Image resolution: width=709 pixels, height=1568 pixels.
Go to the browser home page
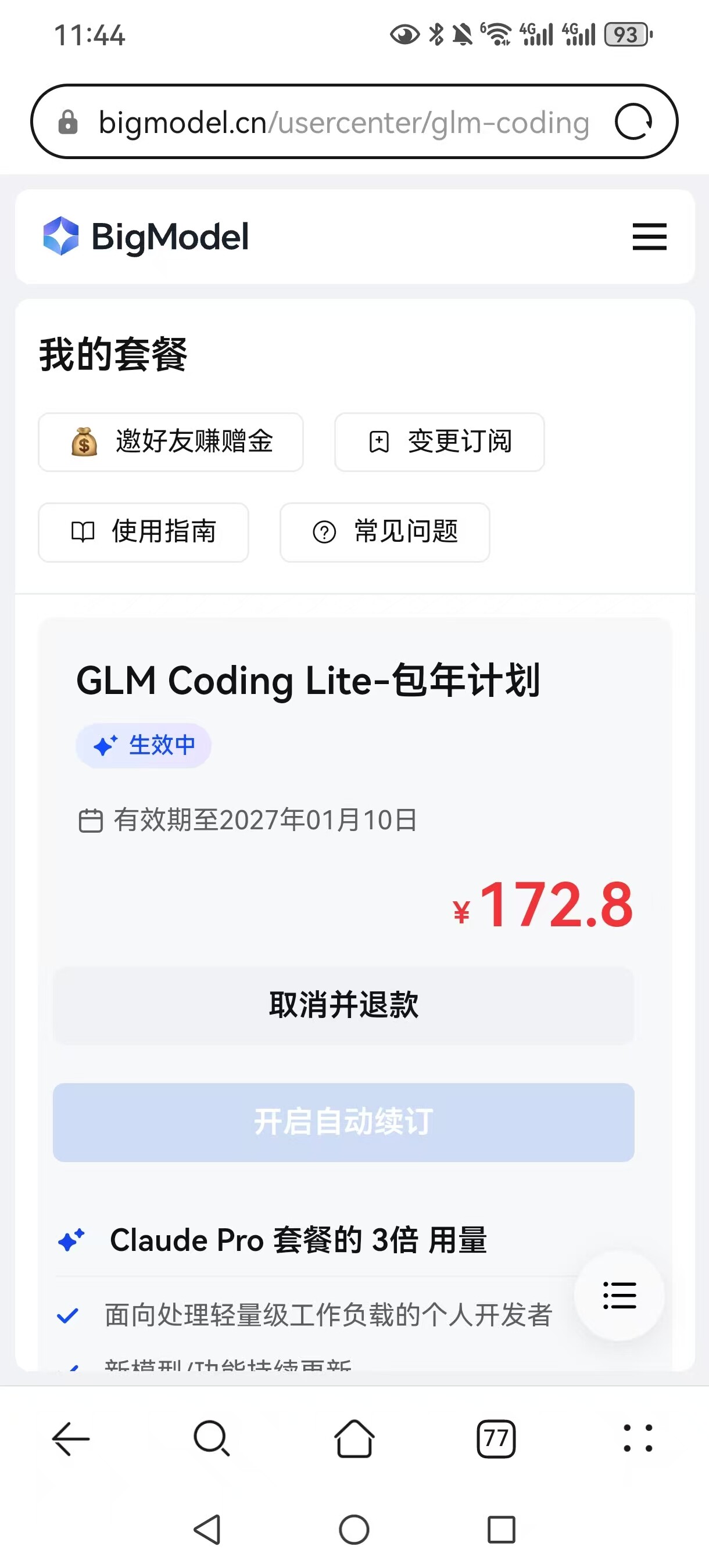354,1439
